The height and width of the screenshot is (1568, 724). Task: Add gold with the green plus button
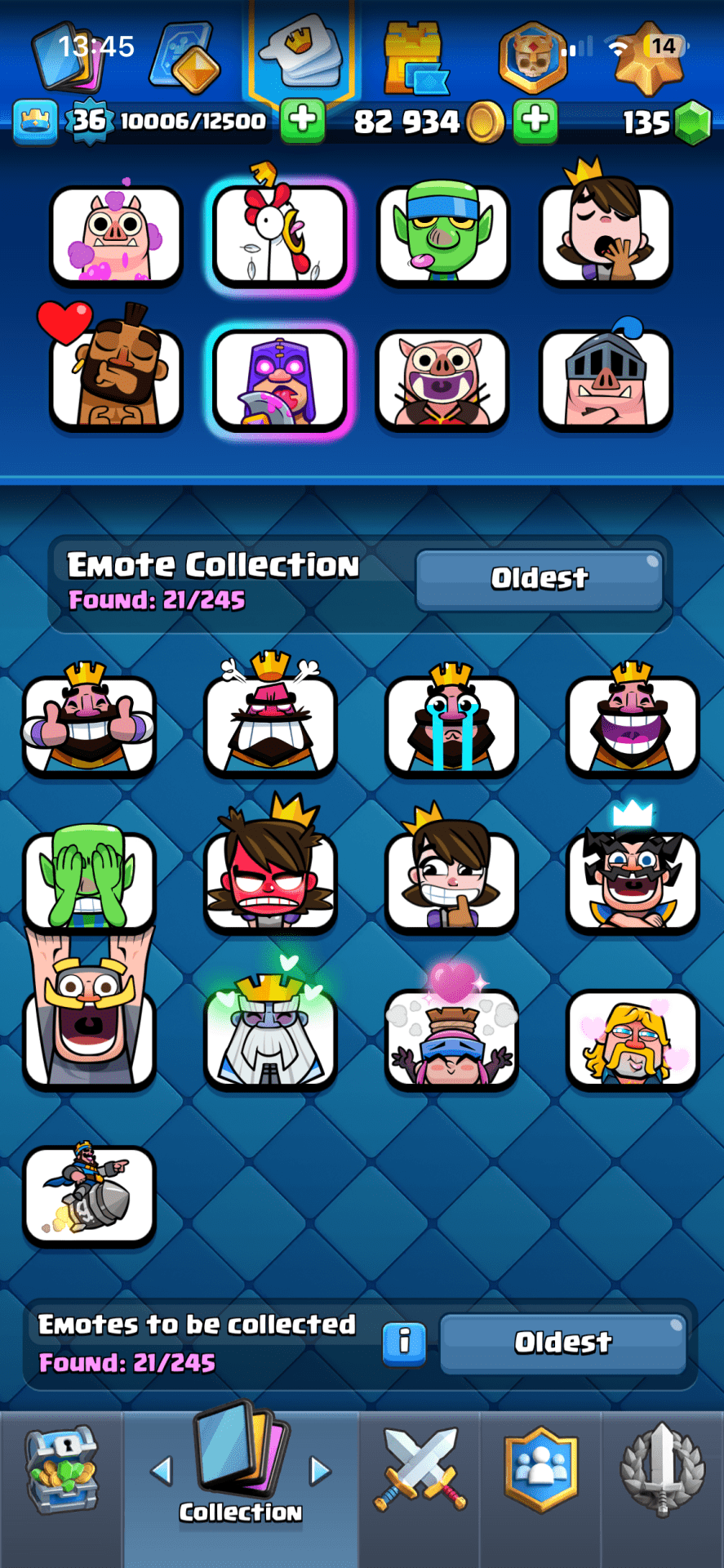(x=535, y=121)
